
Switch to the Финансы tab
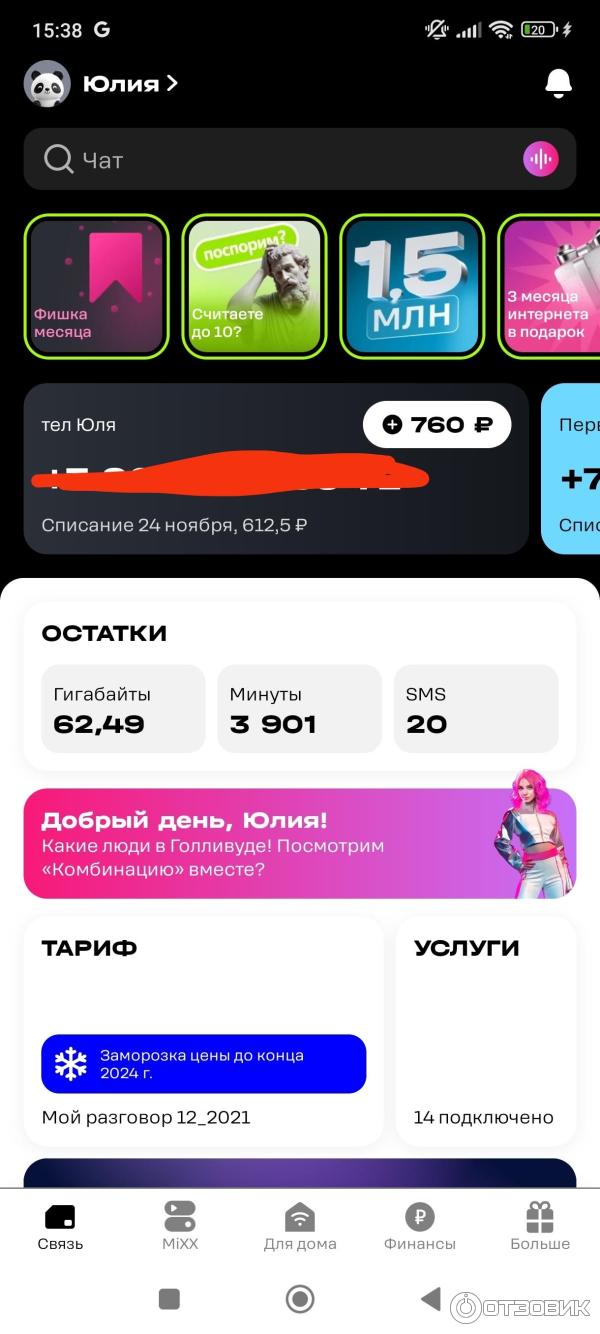(x=420, y=1226)
